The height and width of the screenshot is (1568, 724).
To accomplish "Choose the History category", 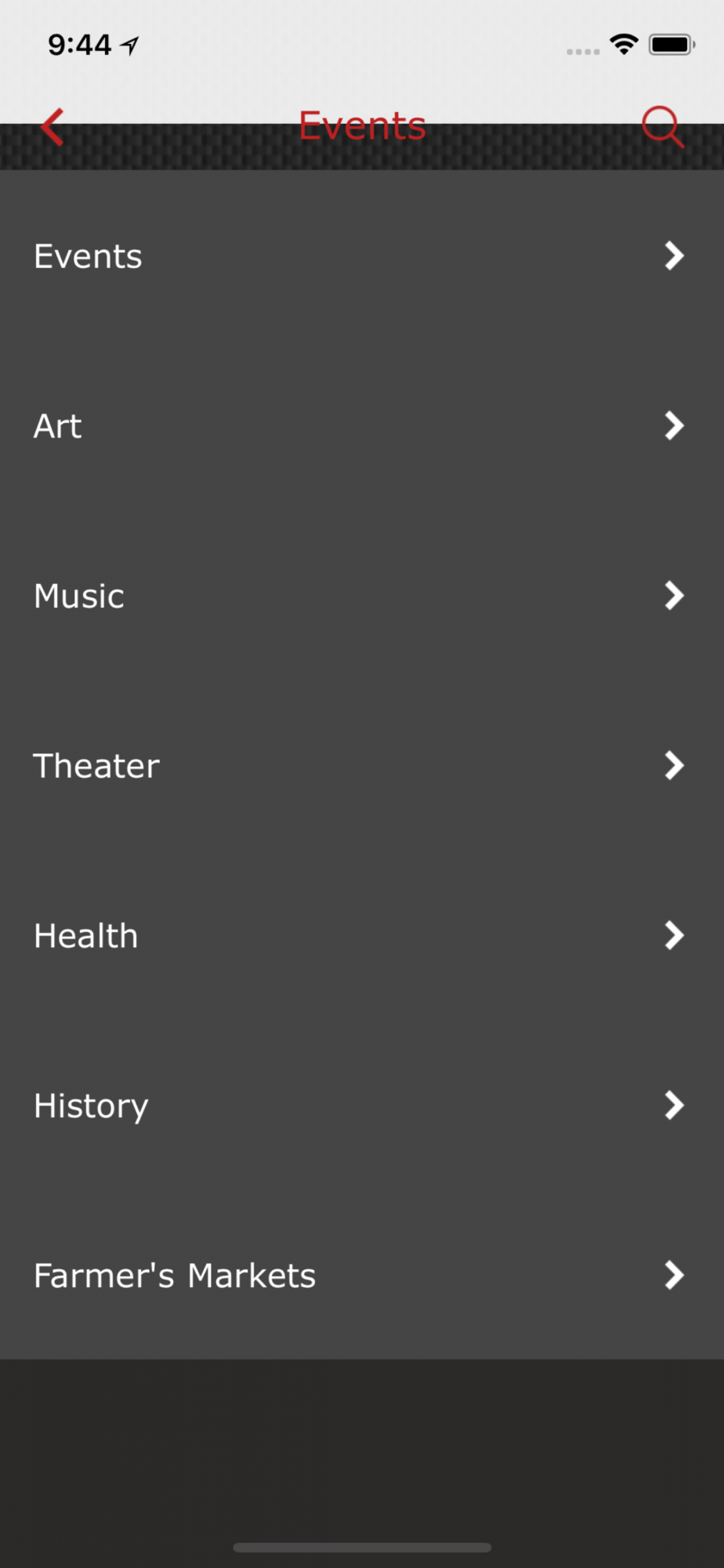I will (360, 1105).
